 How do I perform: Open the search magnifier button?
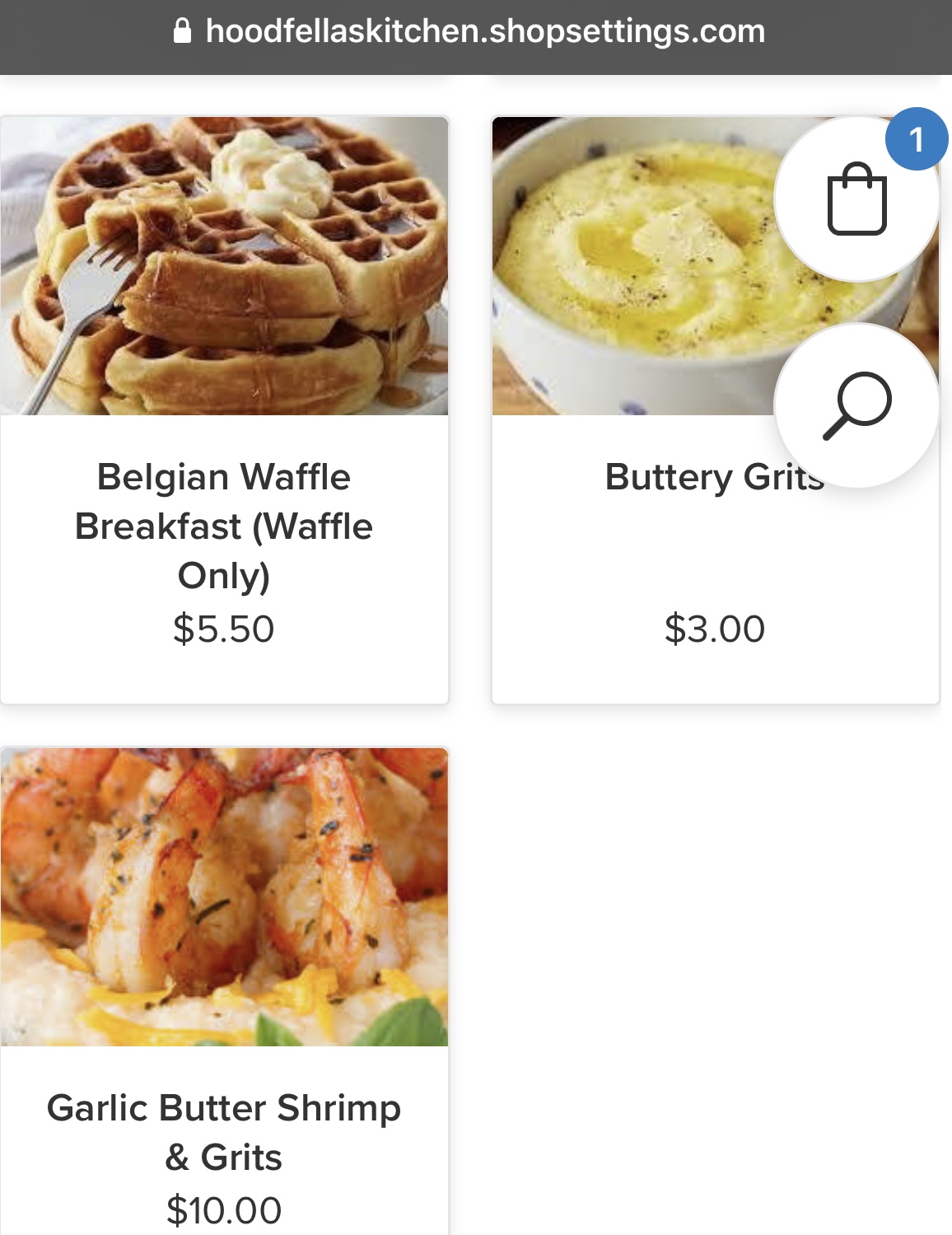point(856,405)
